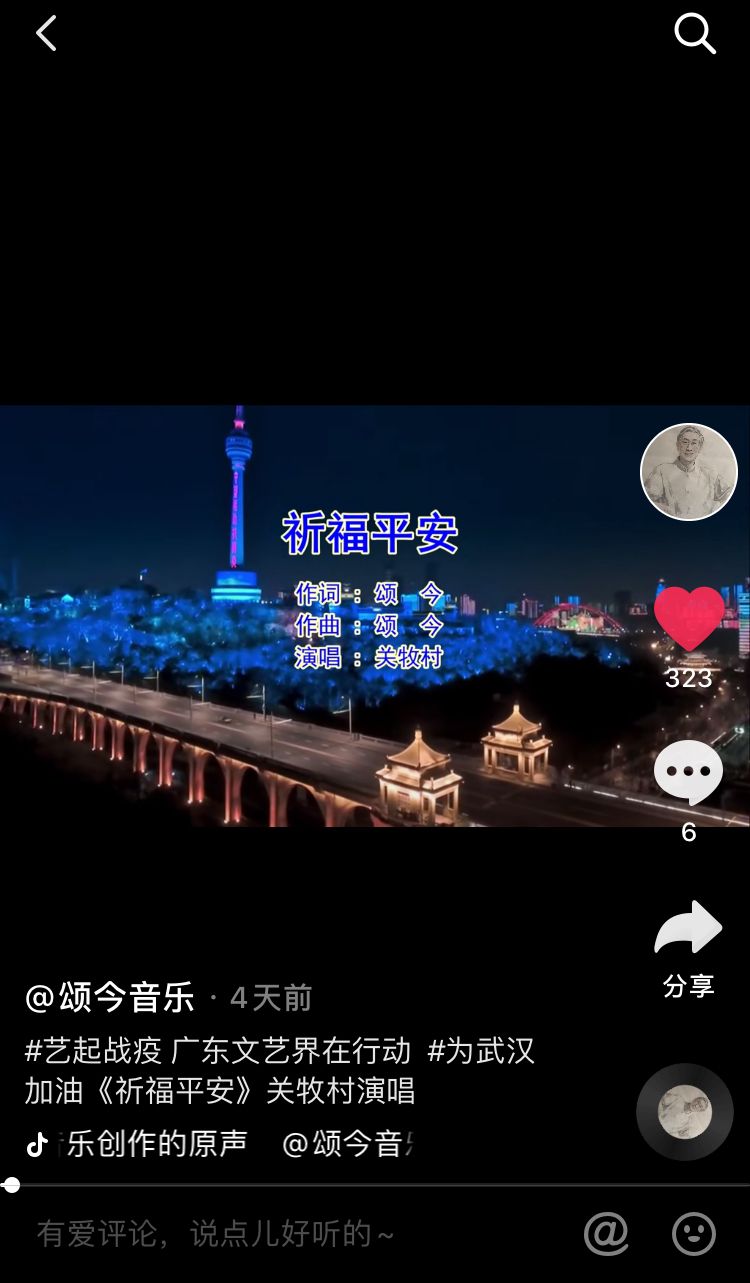This screenshot has height=1283, width=750.
Task: Tap the spinning music disc
Action: pyautogui.click(x=685, y=1112)
